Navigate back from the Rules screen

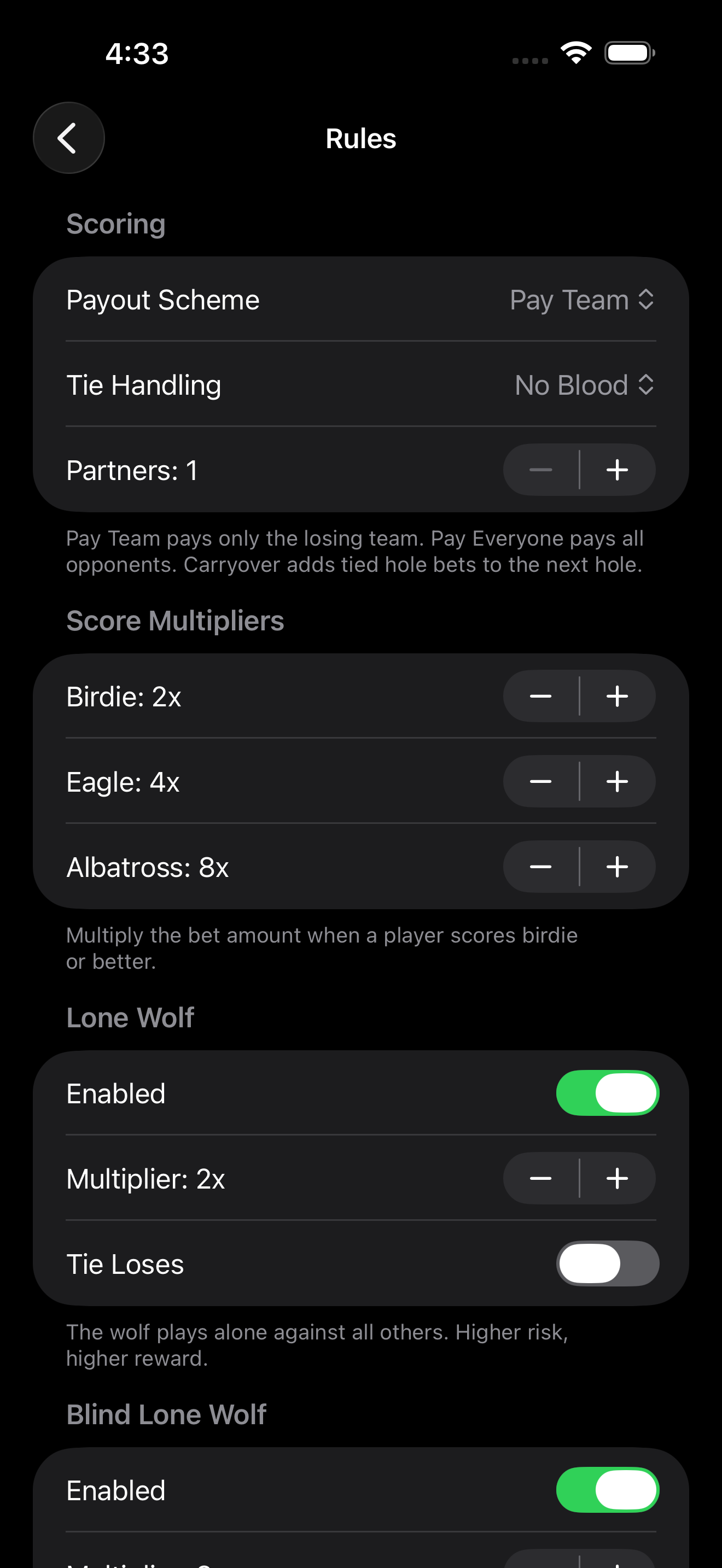point(68,138)
